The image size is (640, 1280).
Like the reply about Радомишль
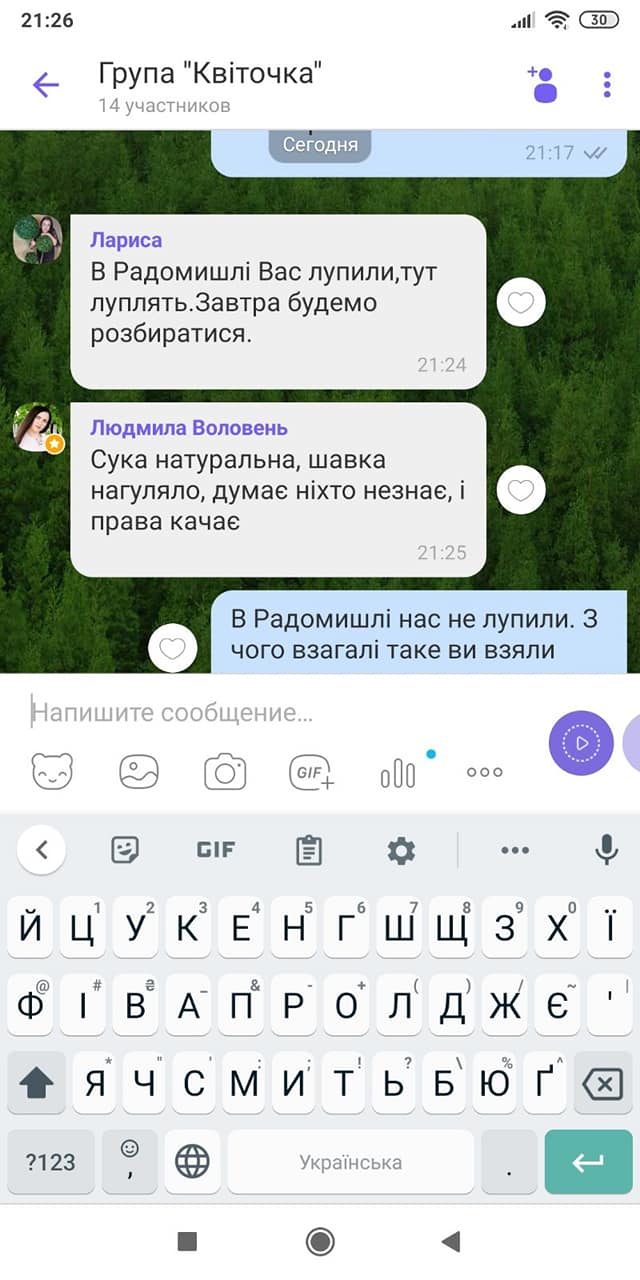(173, 649)
